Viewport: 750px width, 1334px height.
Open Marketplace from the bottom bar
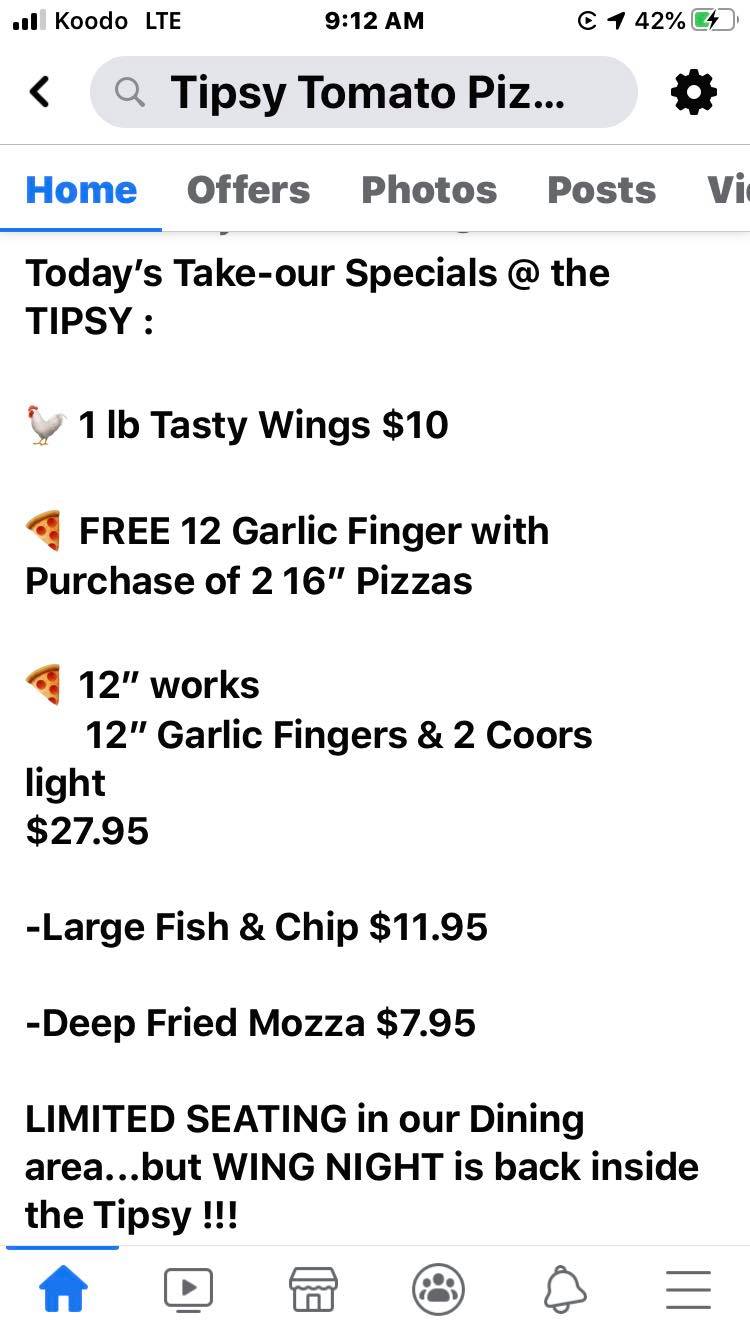coord(313,1289)
